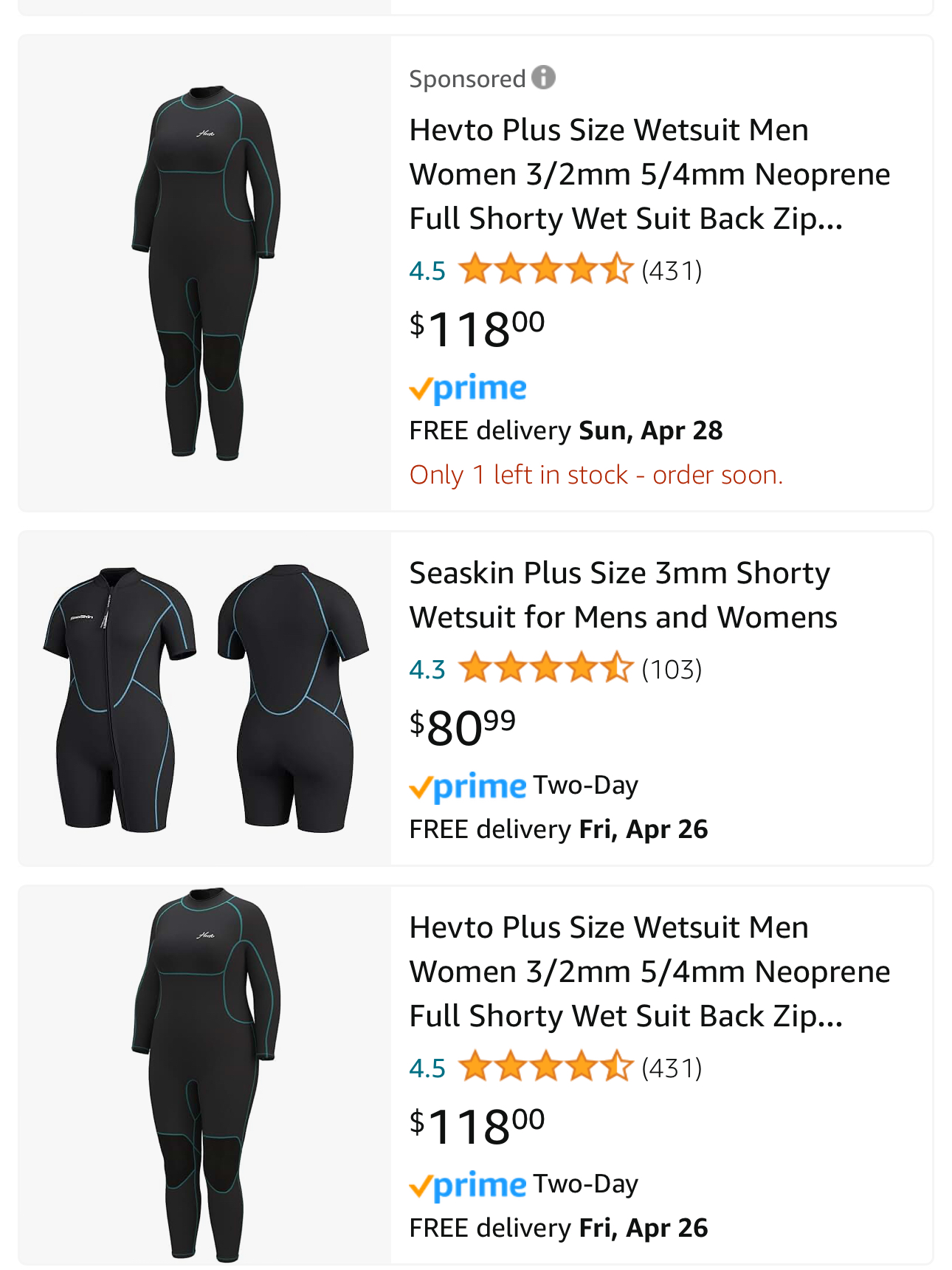952x1270 pixels.
Task: View 431 ratings on sponsored Hevto wetsuit
Action: click(x=671, y=271)
